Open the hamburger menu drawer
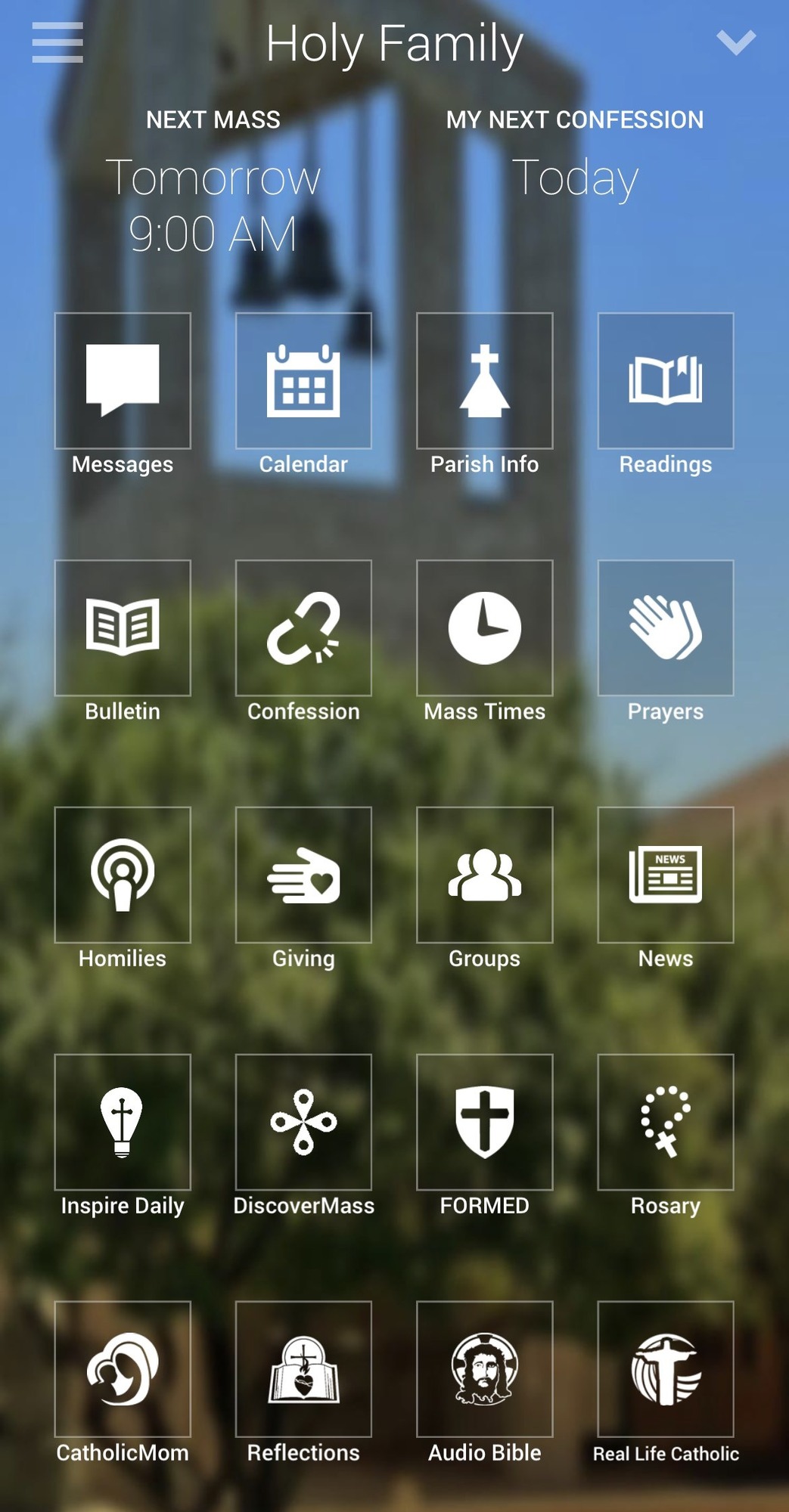This screenshot has width=789, height=1512. [x=57, y=42]
